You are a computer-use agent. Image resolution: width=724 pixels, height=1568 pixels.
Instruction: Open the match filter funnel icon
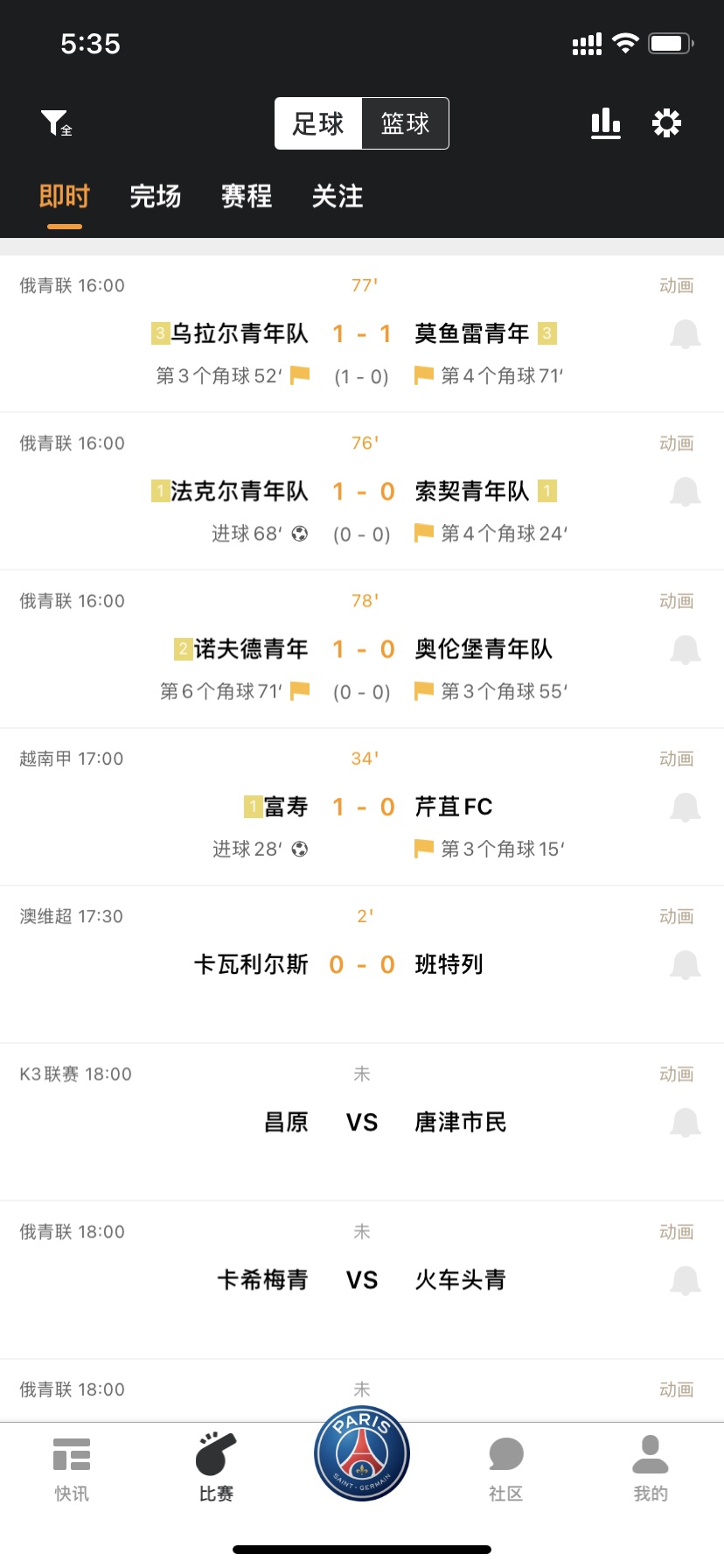[x=56, y=123]
